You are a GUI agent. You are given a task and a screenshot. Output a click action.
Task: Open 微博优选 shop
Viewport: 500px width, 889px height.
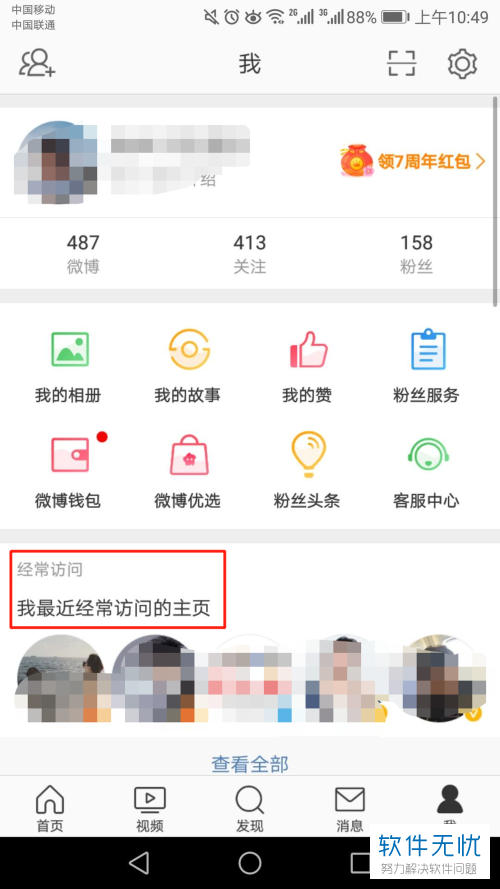188,471
